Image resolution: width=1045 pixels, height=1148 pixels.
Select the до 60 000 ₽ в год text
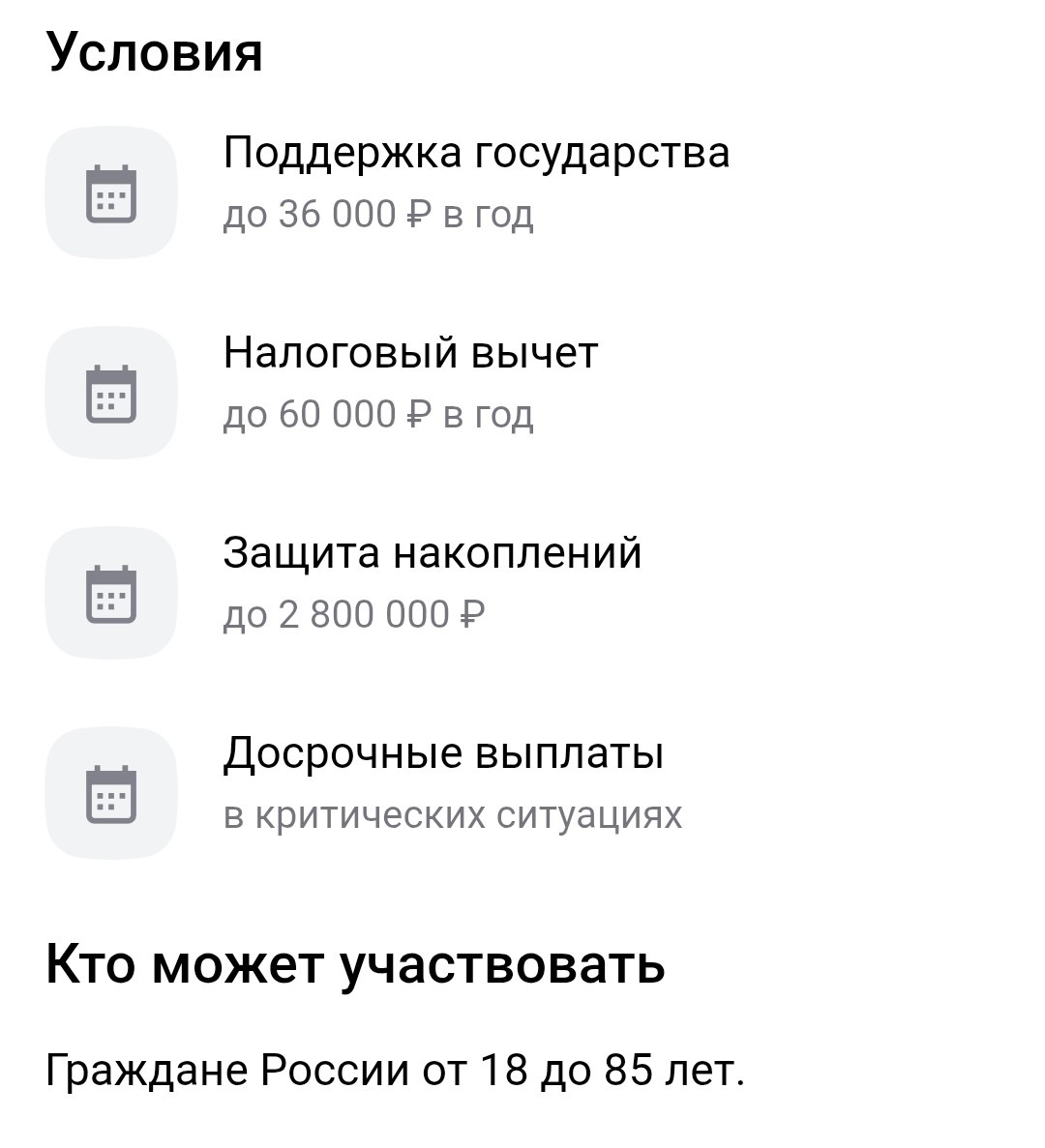coord(377,414)
